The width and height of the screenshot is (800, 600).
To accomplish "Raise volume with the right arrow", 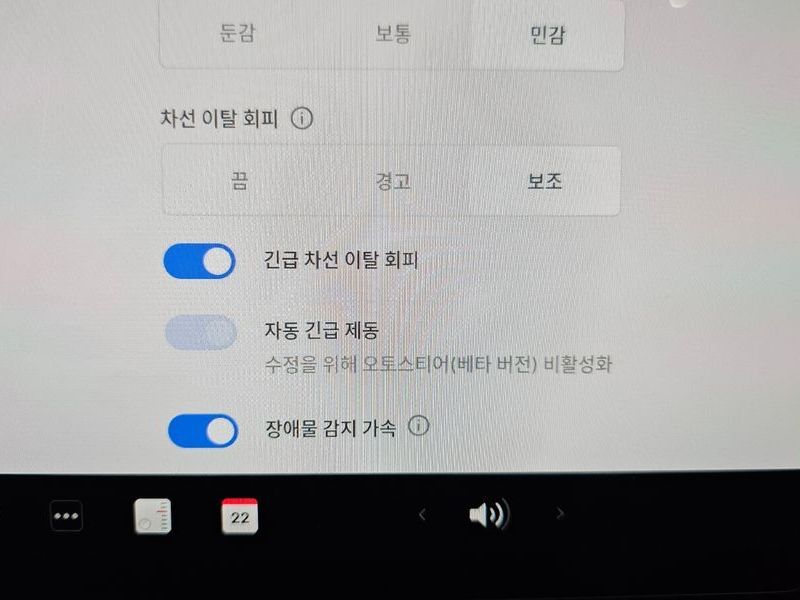I will click(560, 514).
